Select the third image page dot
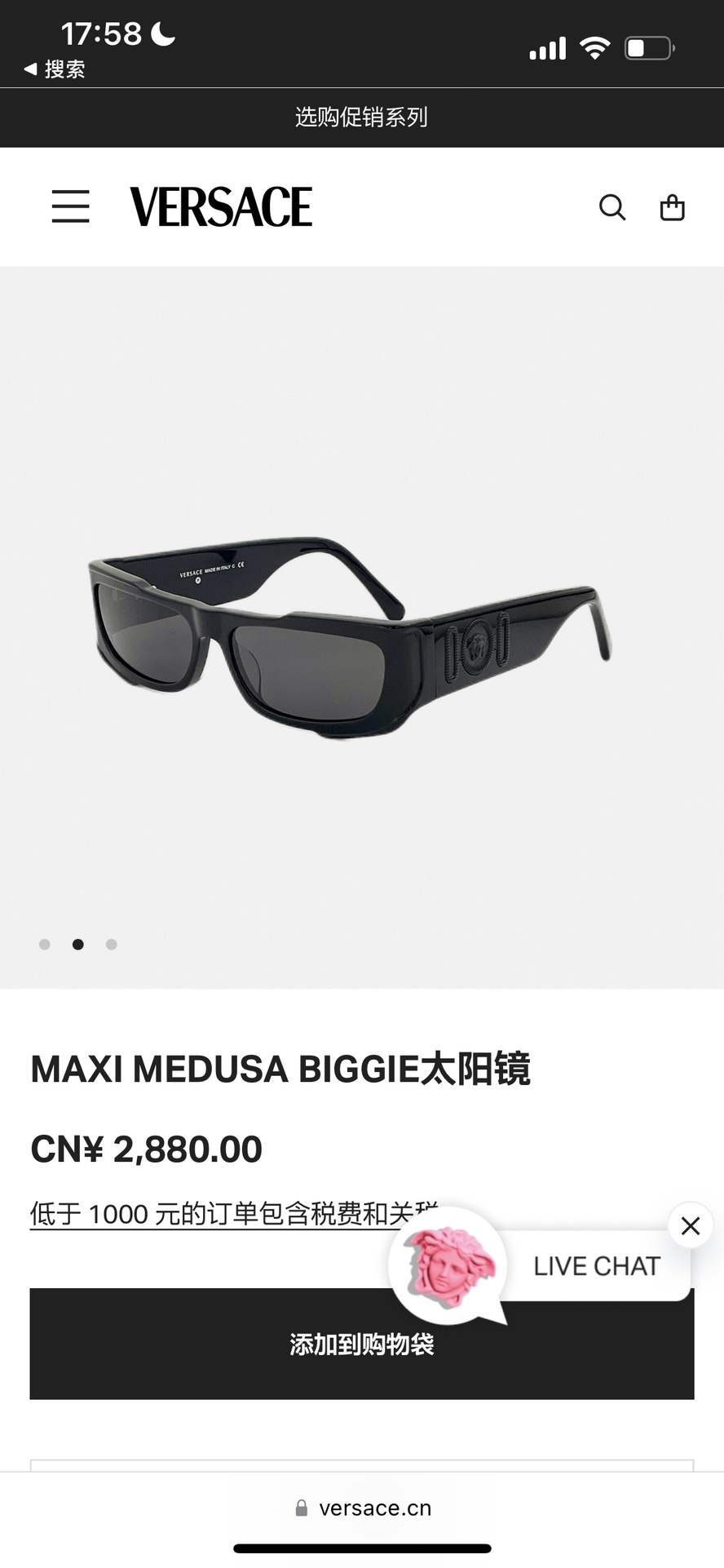724x1568 pixels. coord(112,944)
